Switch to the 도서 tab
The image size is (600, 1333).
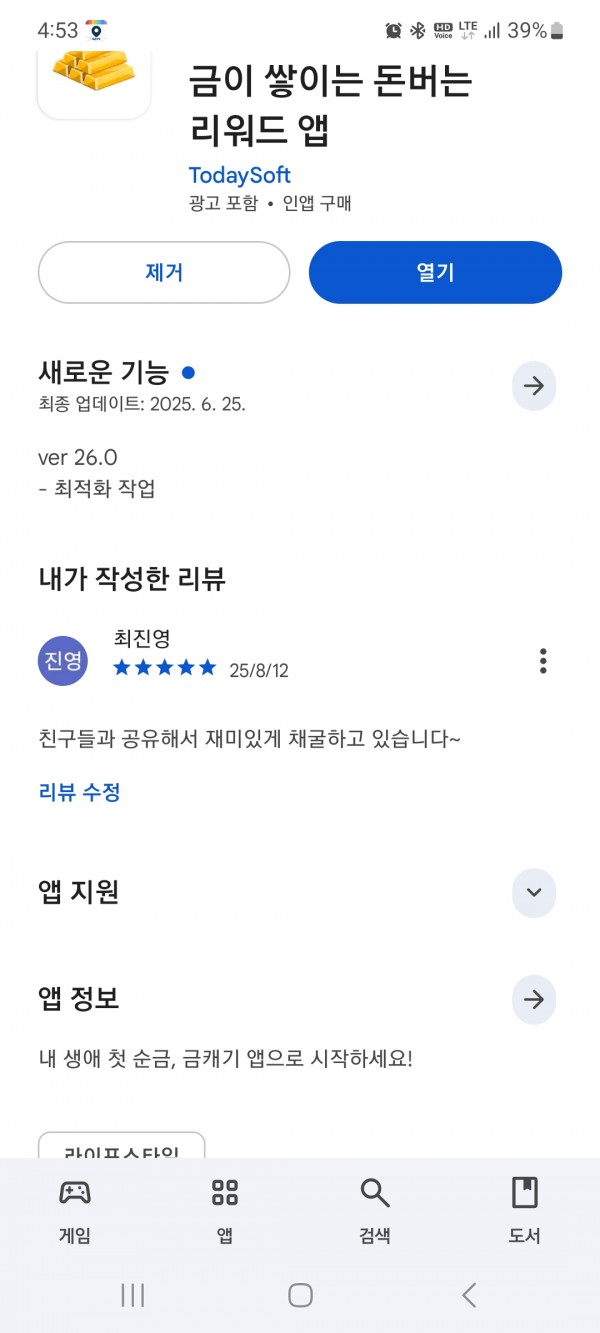coord(524,1209)
